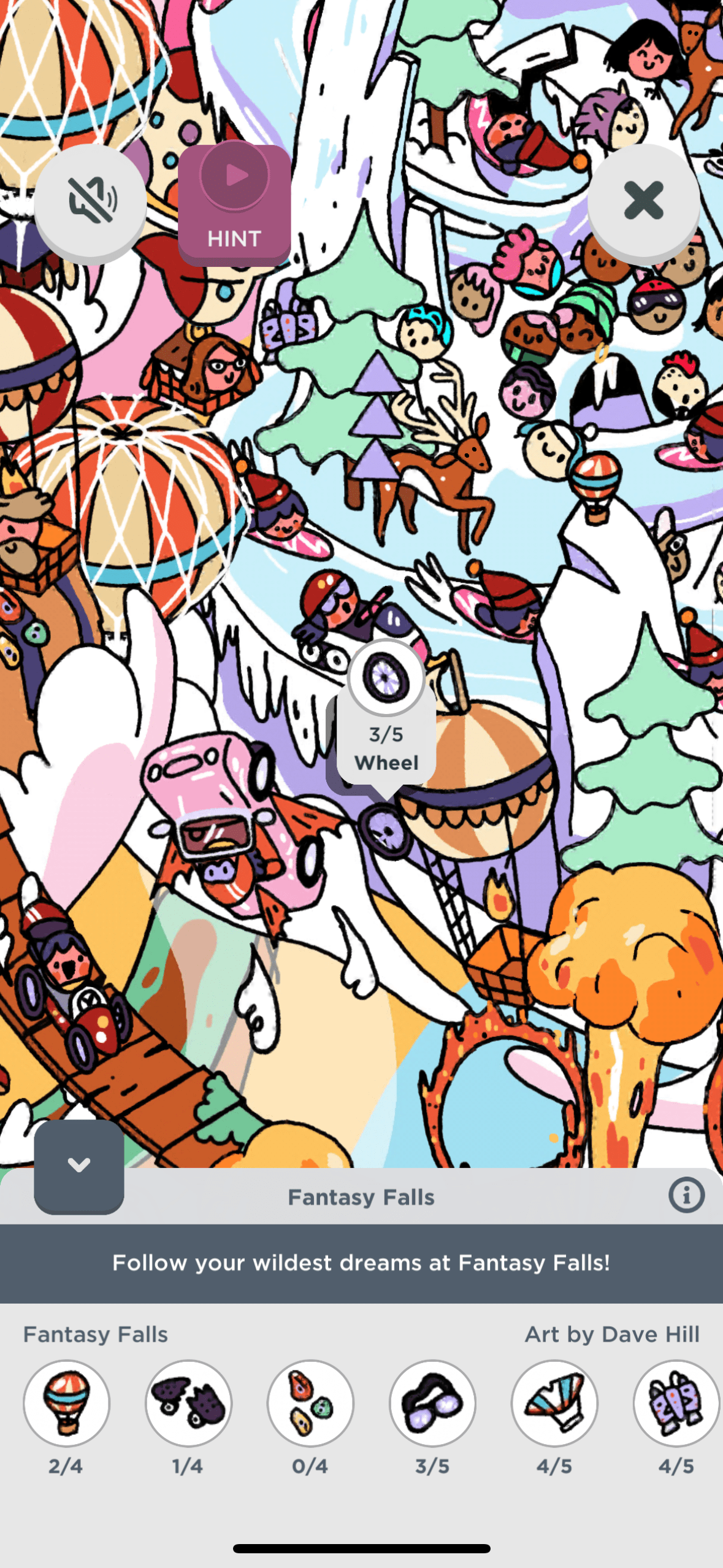
Task: Collapse the bottom panel with chevron
Action: (x=79, y=1165)
